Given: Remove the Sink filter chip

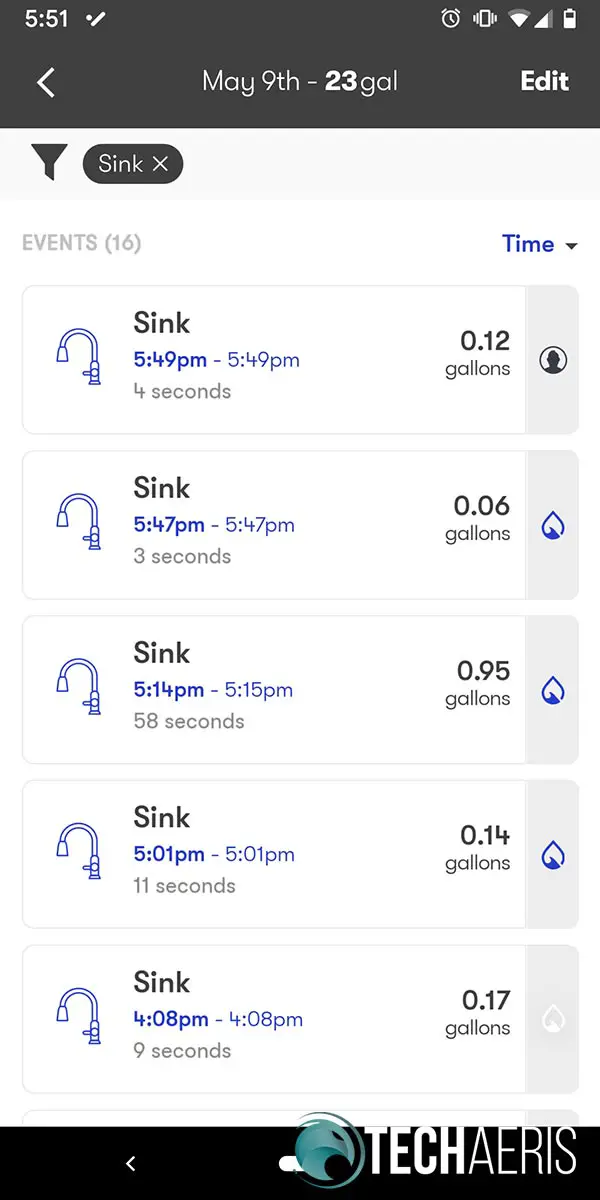Looking at the screenshot, I should pos(160,164).
